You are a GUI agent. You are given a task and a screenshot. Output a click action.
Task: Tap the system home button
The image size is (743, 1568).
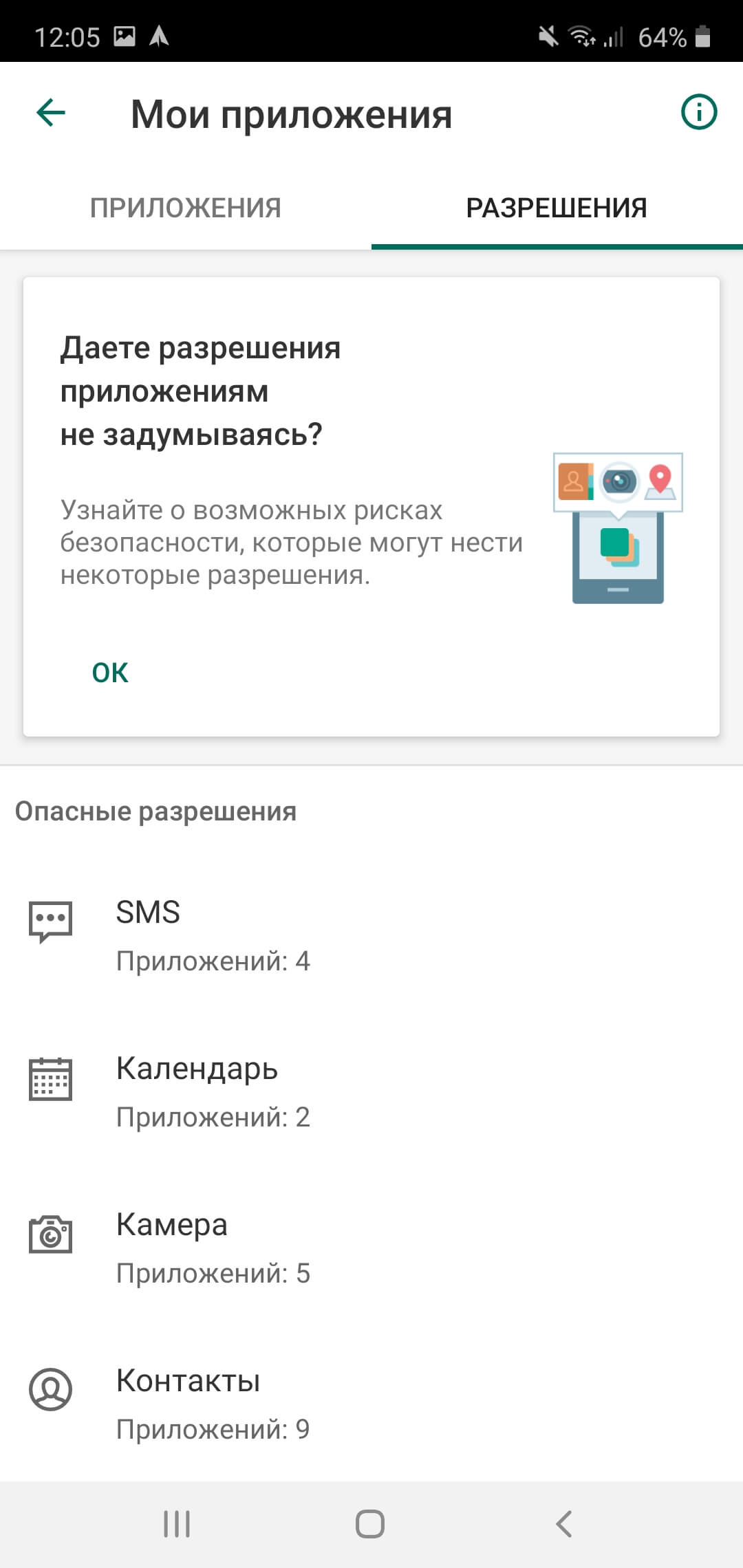[370, 1524]
